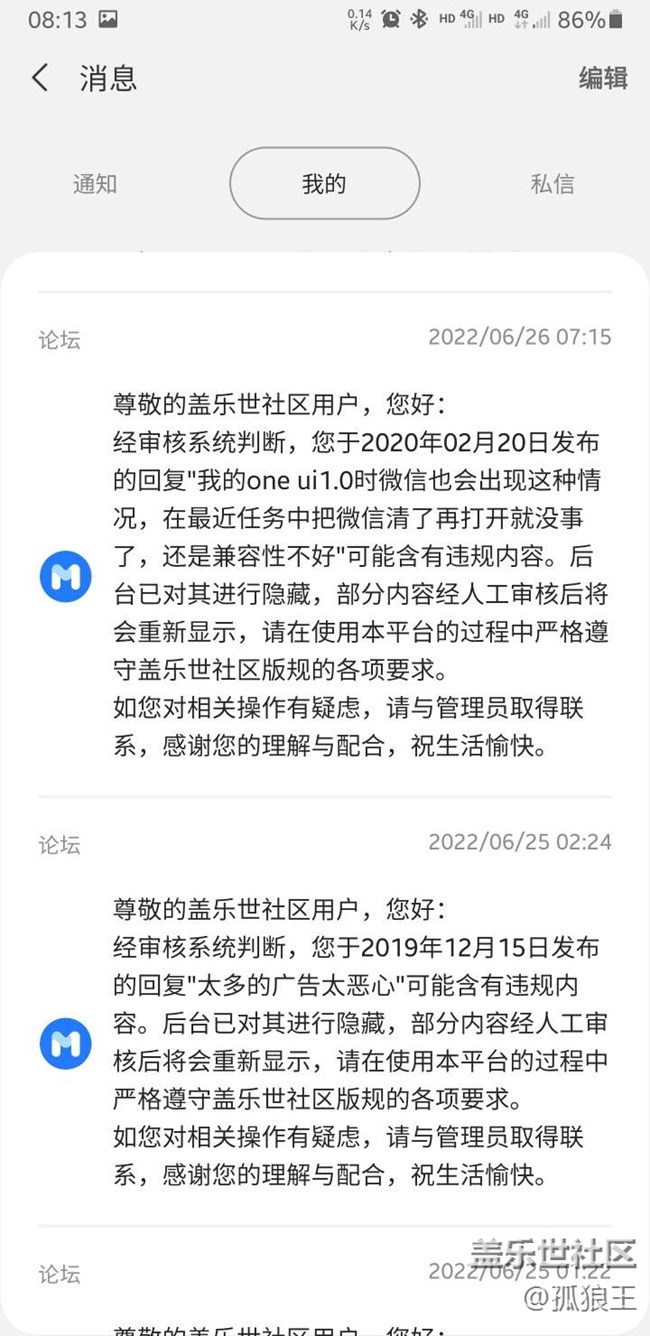The height and width of the screenshot is (1336, 650).
Task: Open the message dated 2022/06/26 07:15
Action: (325, 545)
